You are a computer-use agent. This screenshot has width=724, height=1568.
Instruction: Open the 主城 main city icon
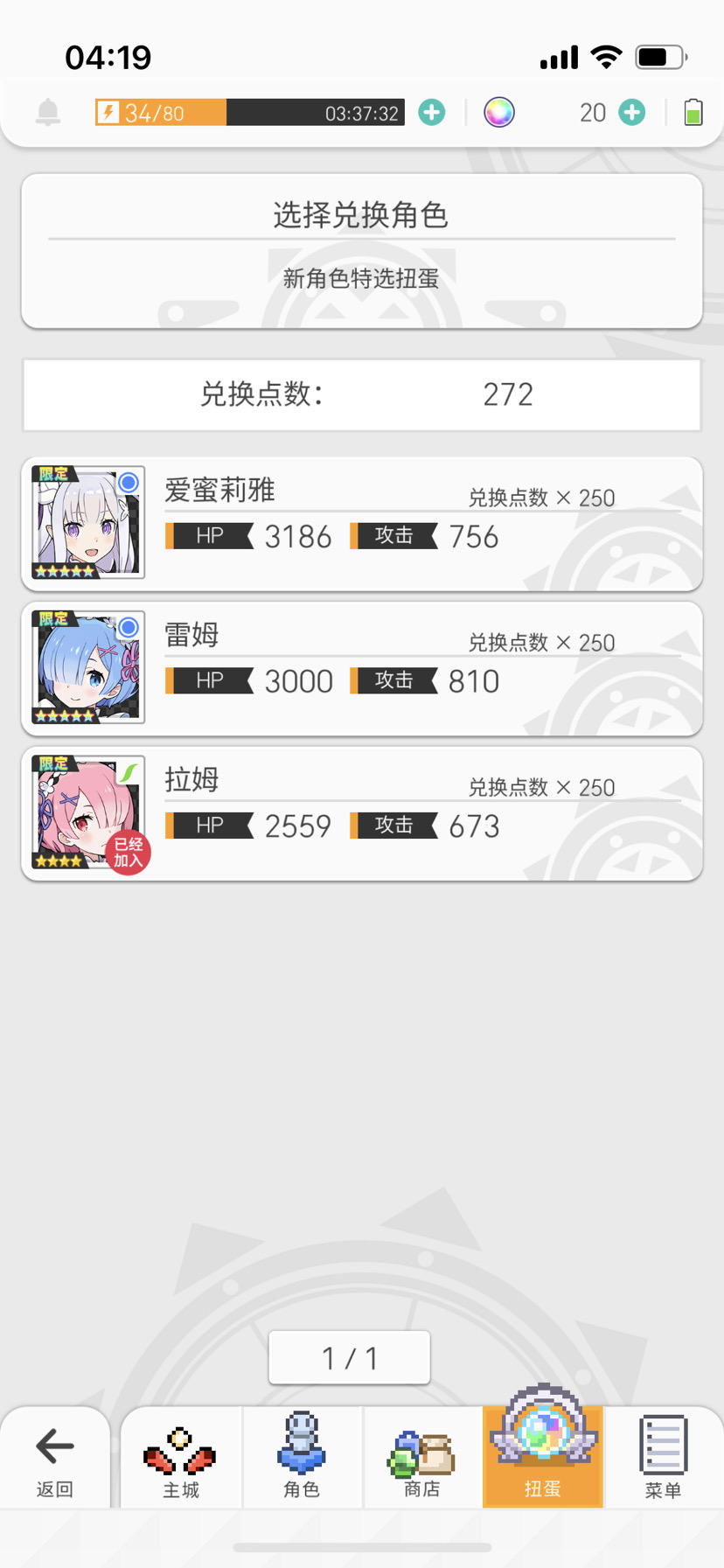tap(181, 1456)
